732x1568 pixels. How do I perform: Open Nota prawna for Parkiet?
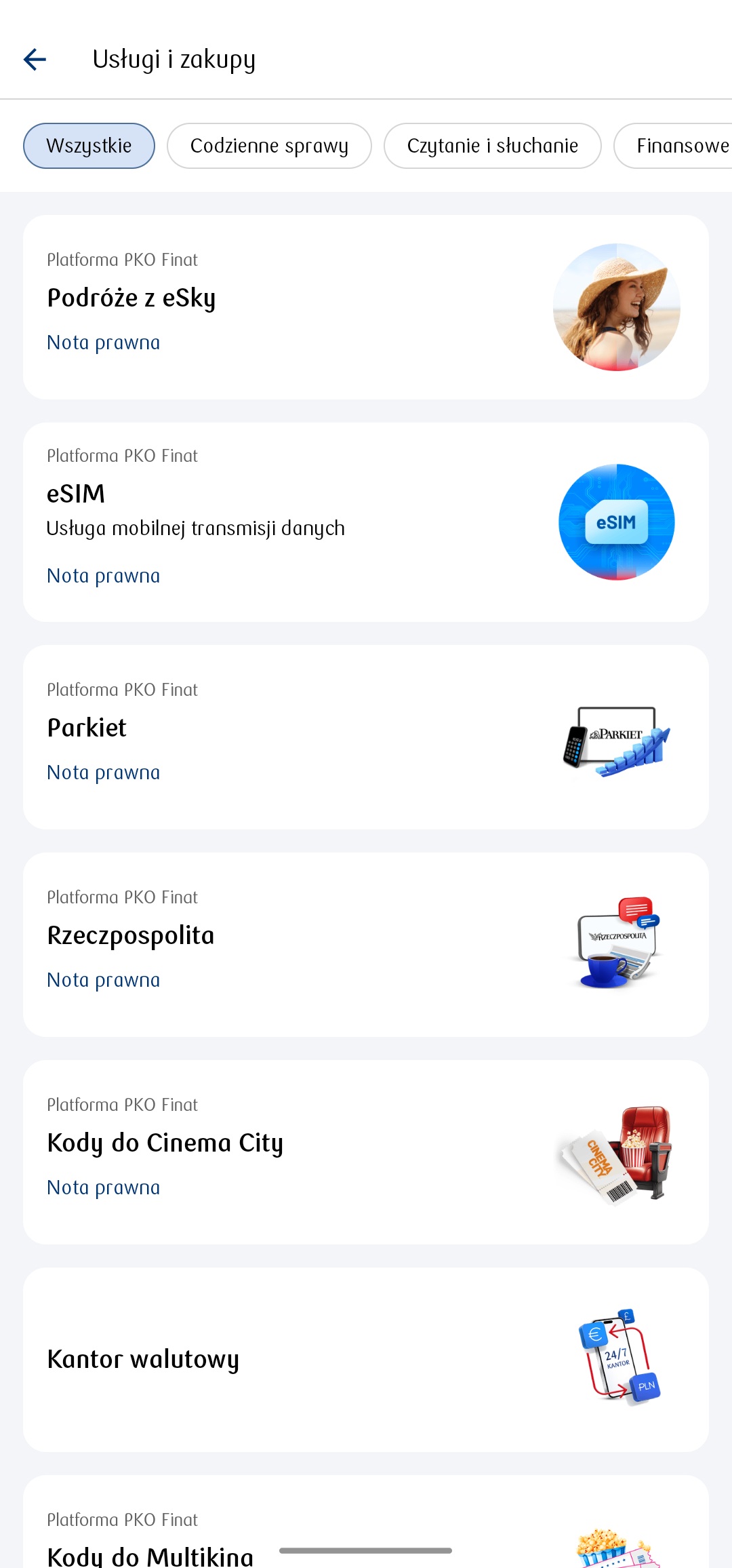pos(104,773)
